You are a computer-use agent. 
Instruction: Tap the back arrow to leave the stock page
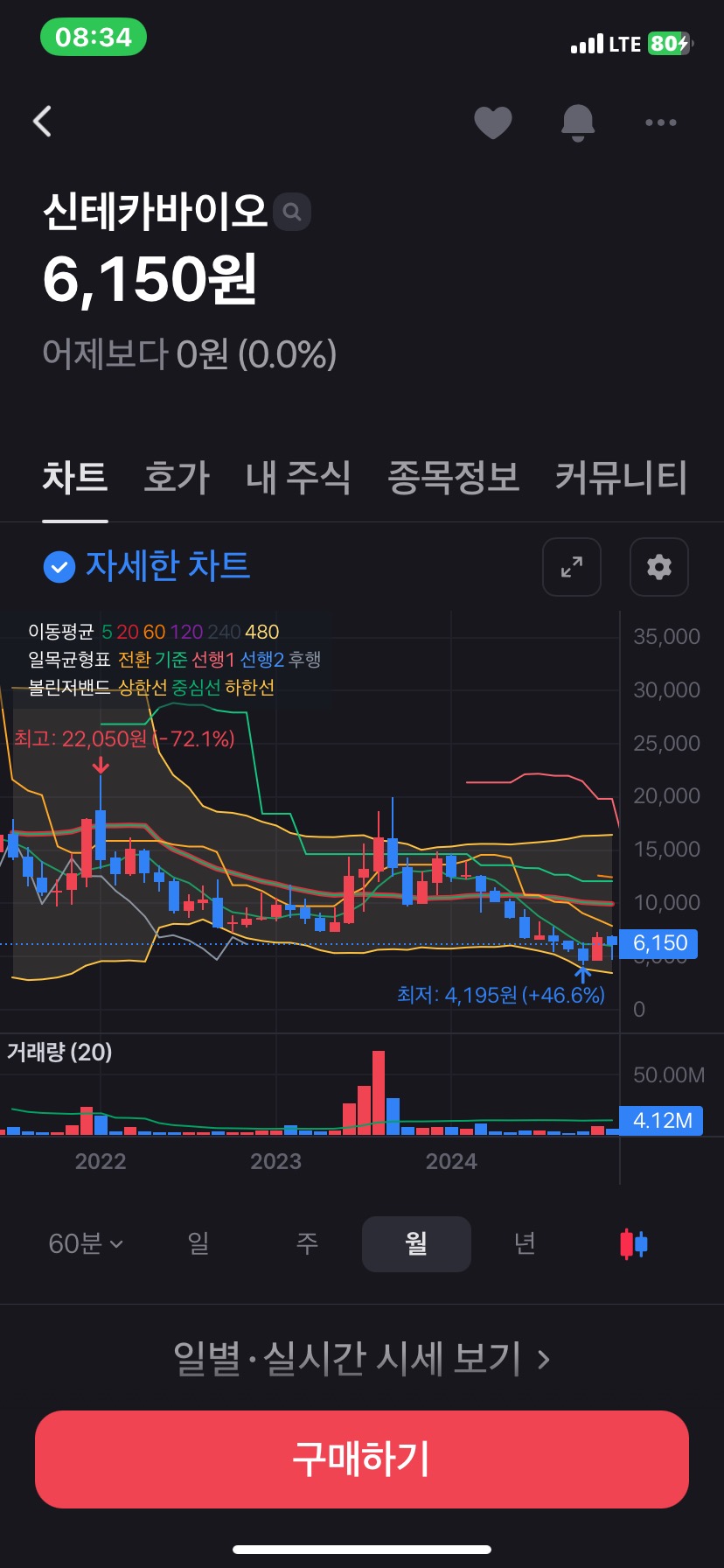coord(42,122)
